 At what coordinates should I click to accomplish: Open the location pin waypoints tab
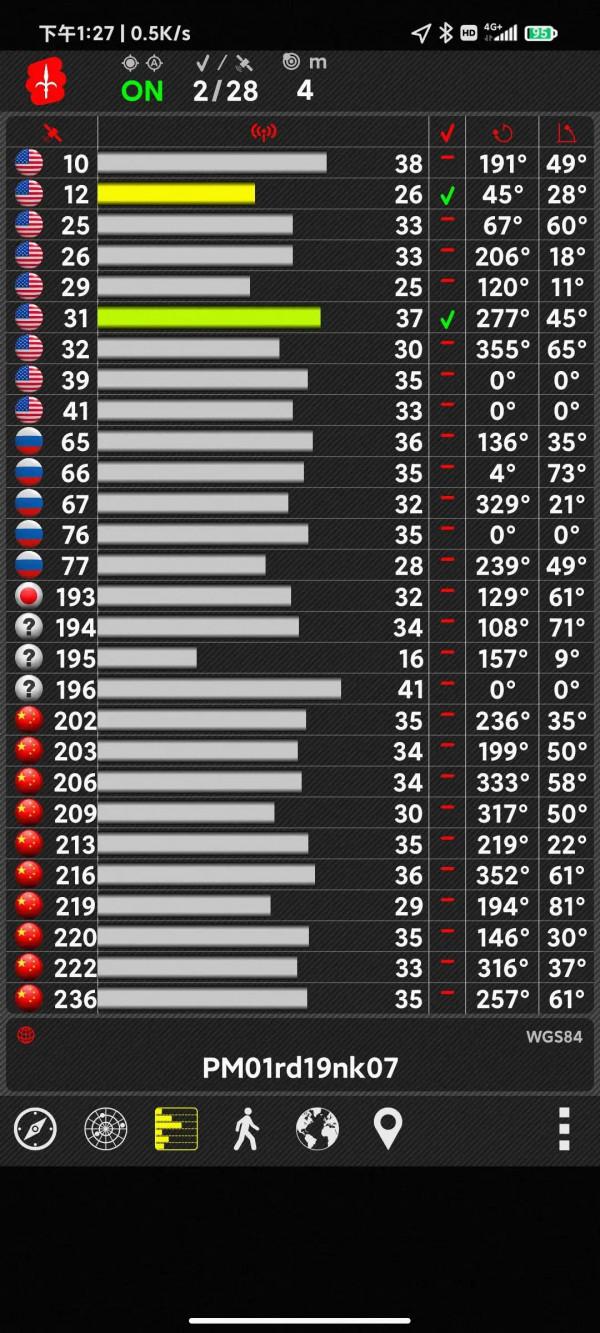[x=388, y=1129]
